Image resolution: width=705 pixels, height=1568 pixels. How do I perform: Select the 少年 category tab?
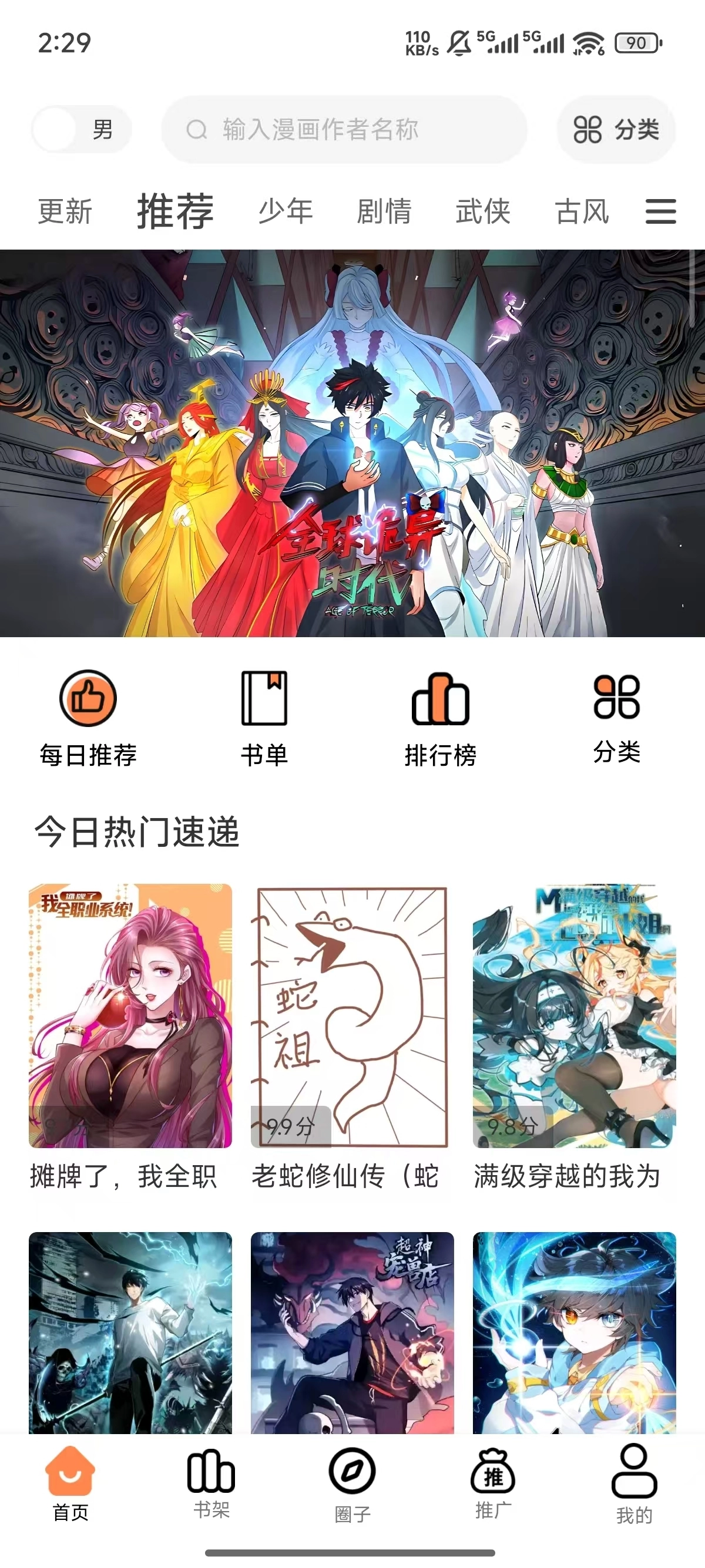[x=284, y=213]
